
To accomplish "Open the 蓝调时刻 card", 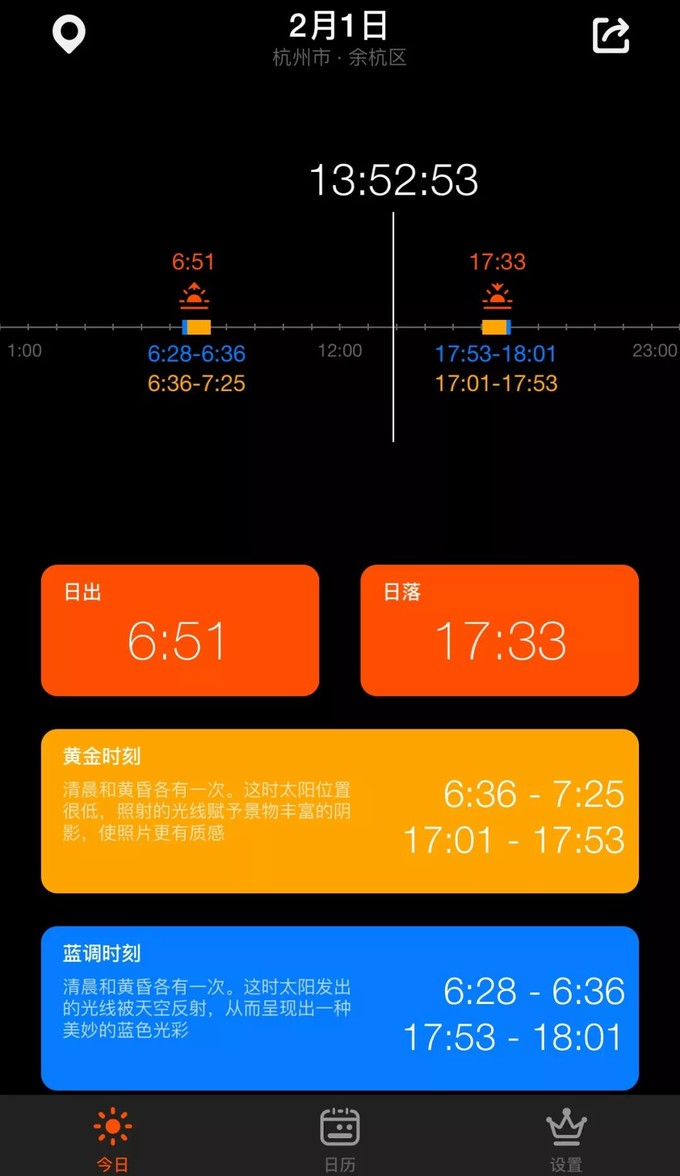I will click(x=339, y=1008).
